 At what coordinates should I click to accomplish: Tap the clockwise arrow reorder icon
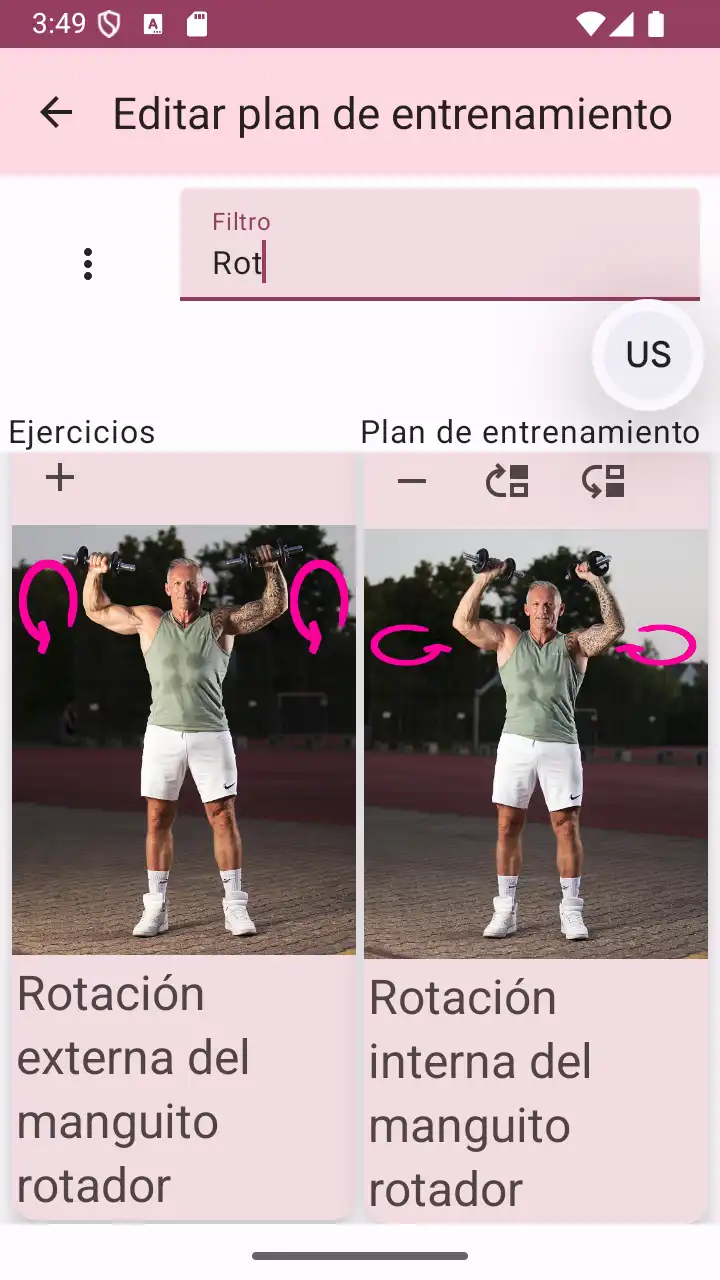click(x=507, y=482)
